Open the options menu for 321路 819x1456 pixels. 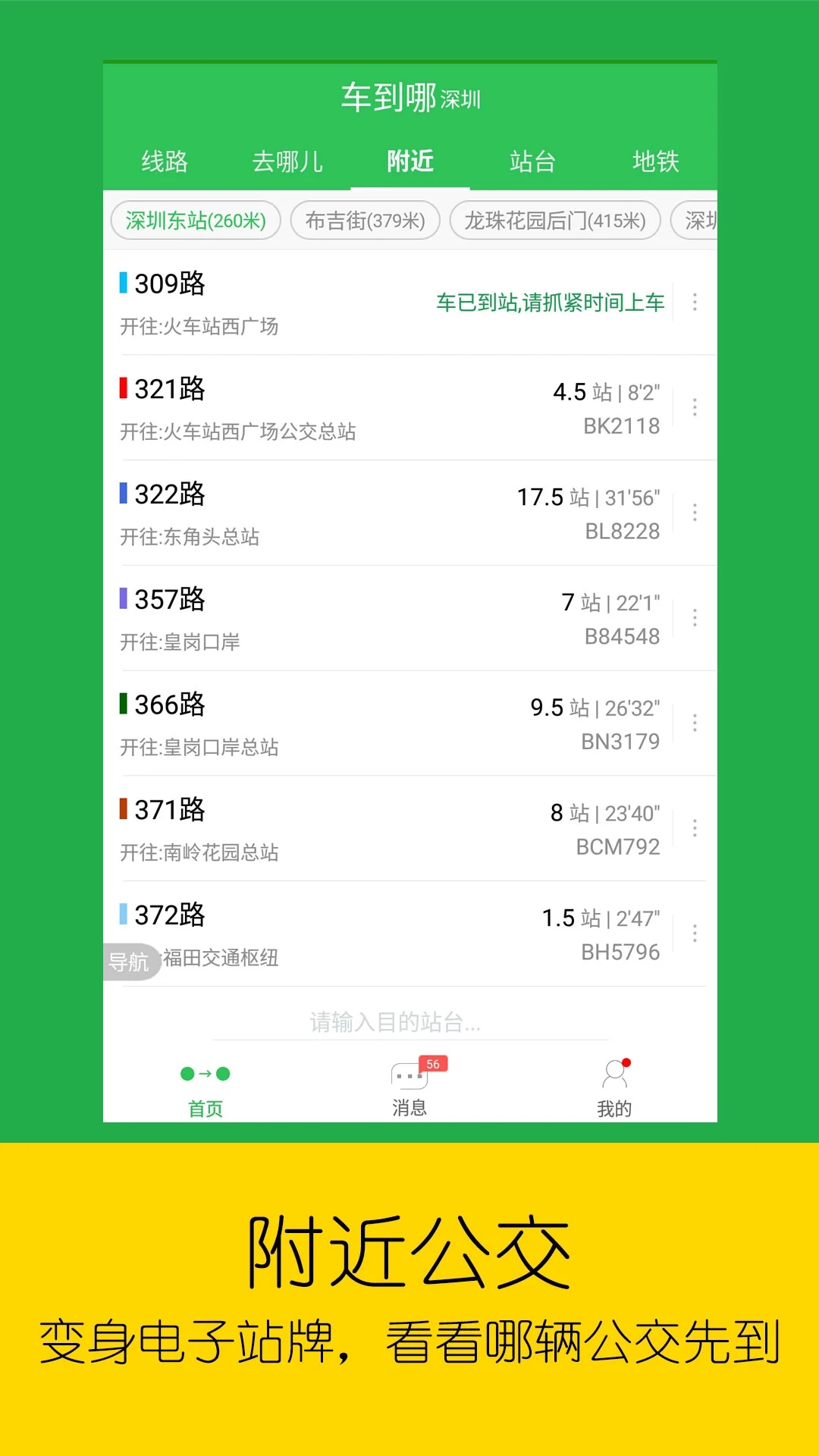(x=694, y=407)
